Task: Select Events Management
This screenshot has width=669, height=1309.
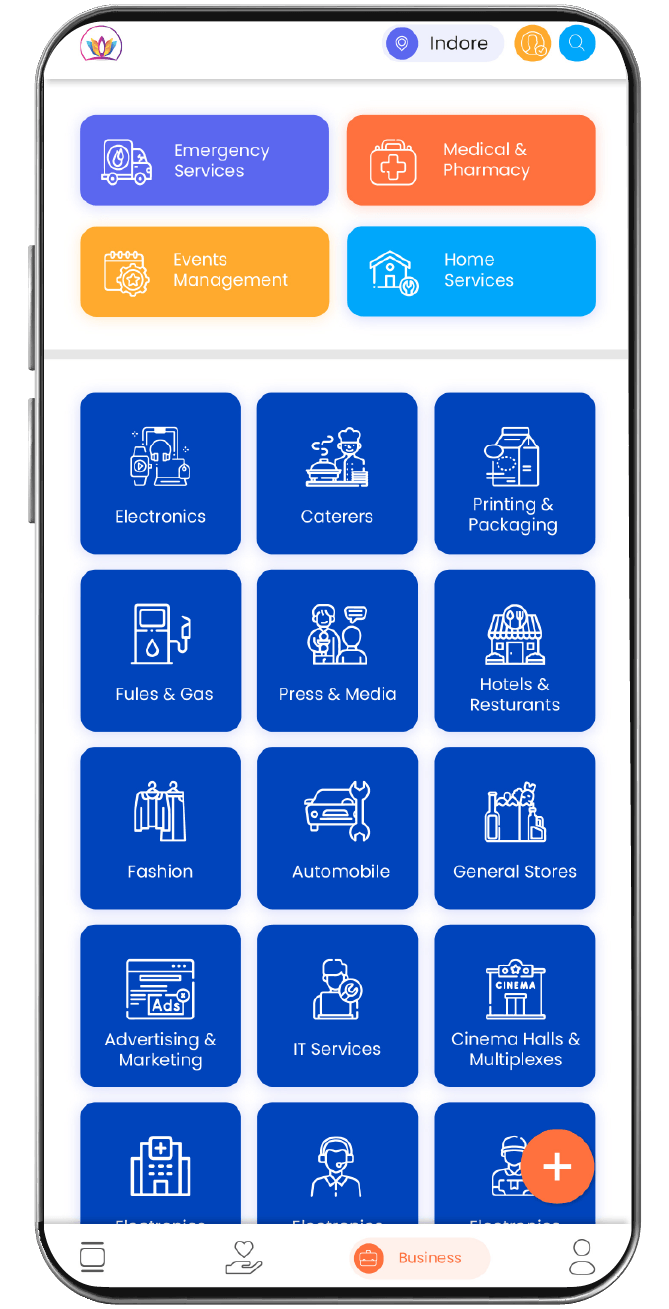Action: (x=204, y=271)
